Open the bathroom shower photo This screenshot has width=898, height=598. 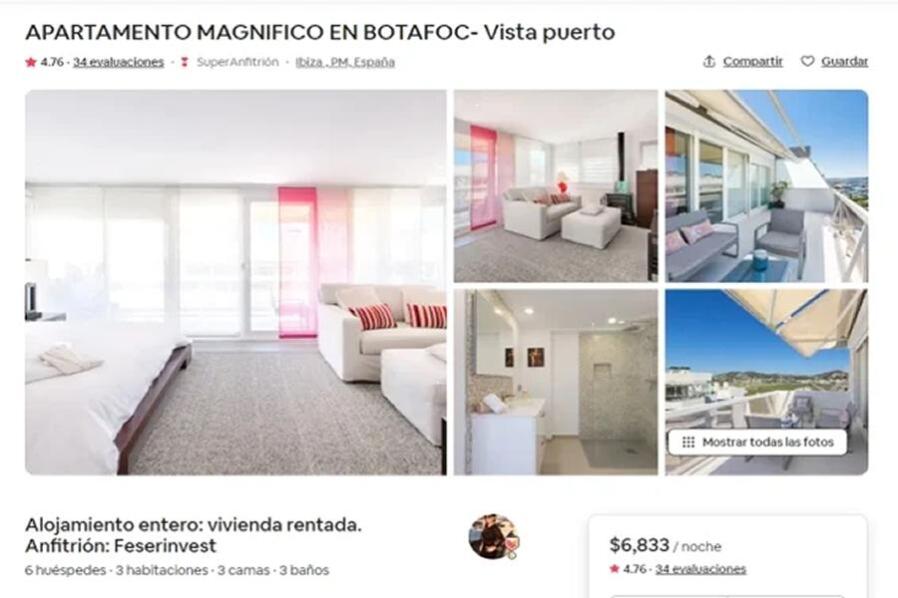555,382
